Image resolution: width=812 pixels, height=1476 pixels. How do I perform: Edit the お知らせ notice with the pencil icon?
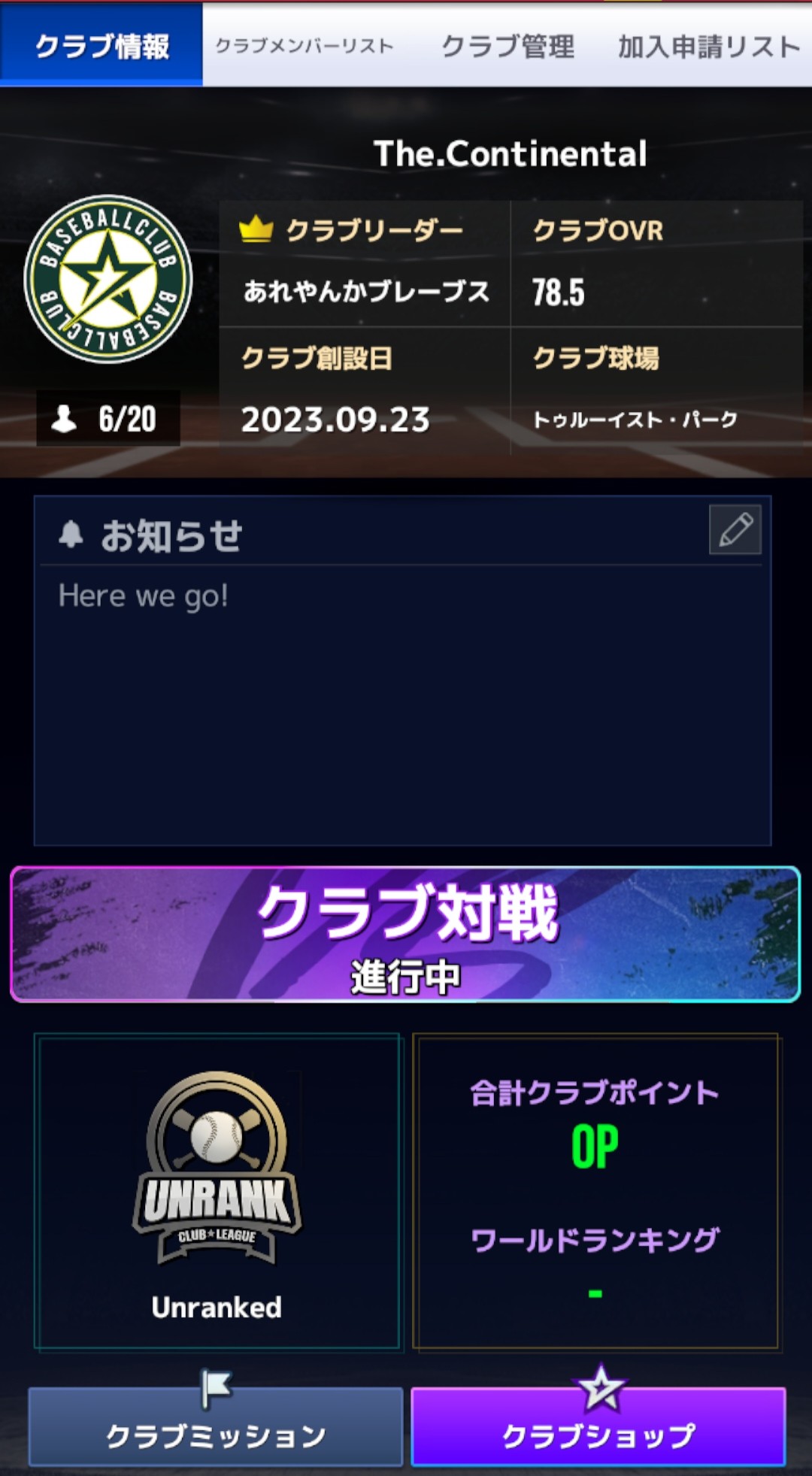tap(735, 530)
